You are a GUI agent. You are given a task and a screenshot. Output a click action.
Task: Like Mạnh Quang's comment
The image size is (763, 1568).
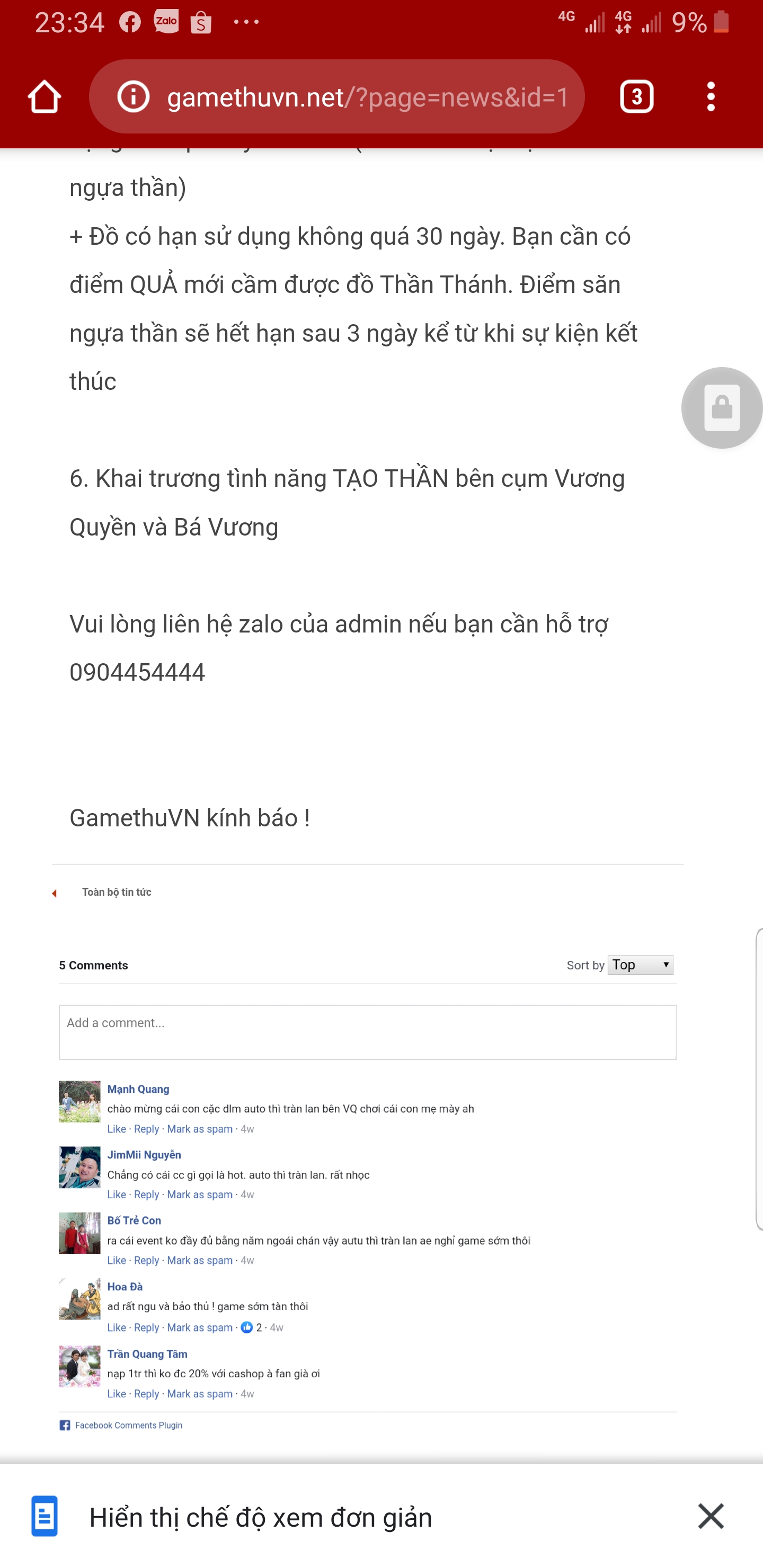(117, 1129)
